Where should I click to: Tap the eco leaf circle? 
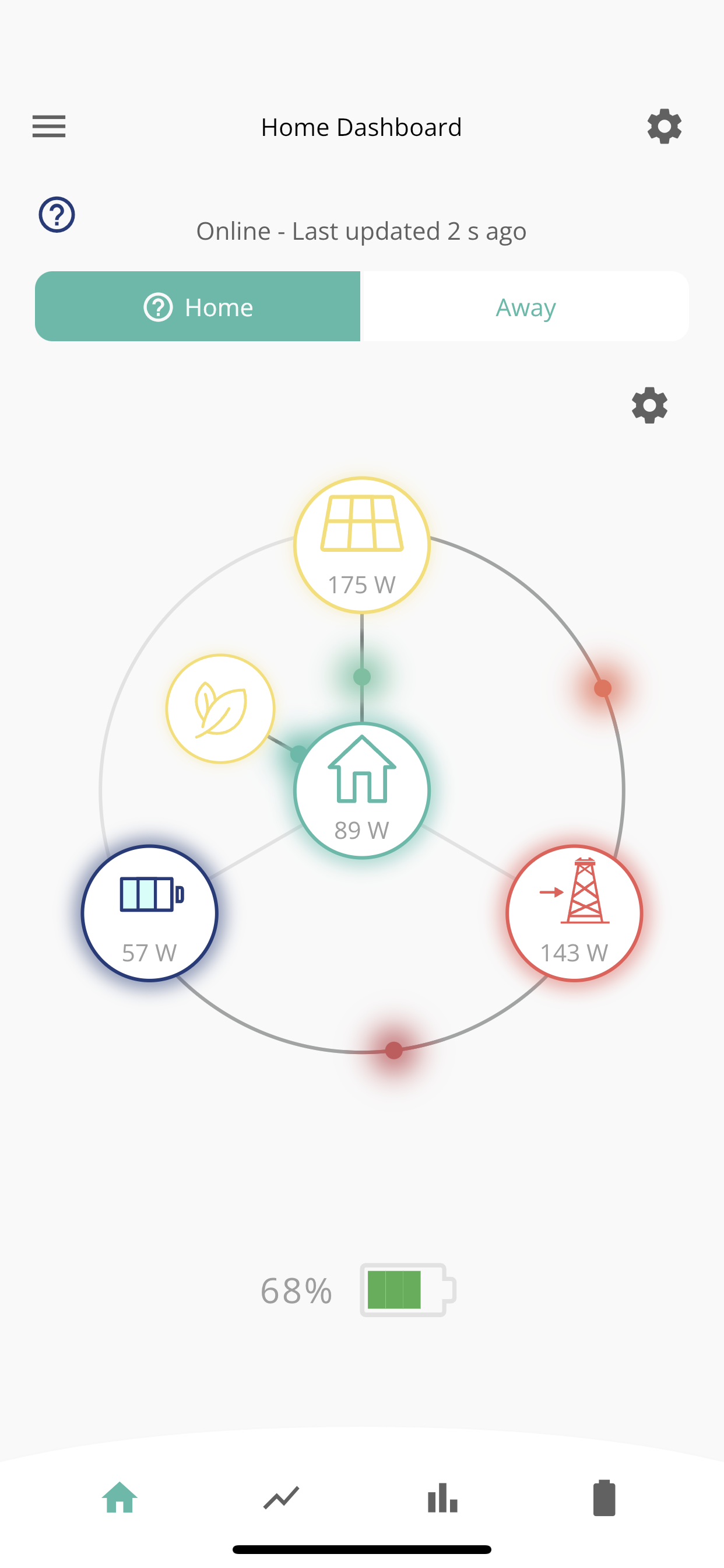pyautogui.click(x=220, y=709)
